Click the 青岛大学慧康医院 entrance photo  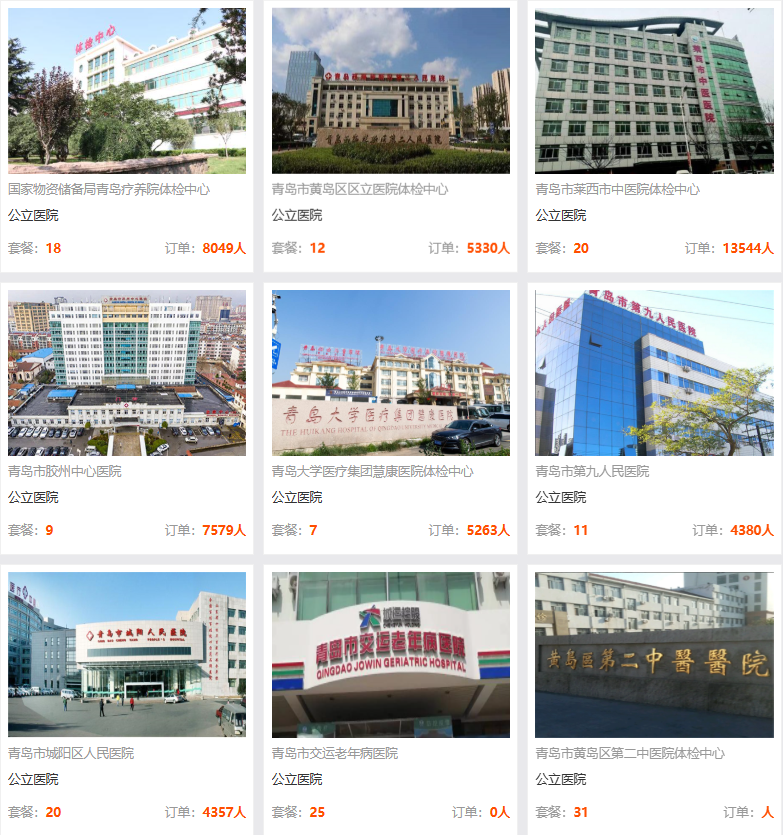click(391, 372)
